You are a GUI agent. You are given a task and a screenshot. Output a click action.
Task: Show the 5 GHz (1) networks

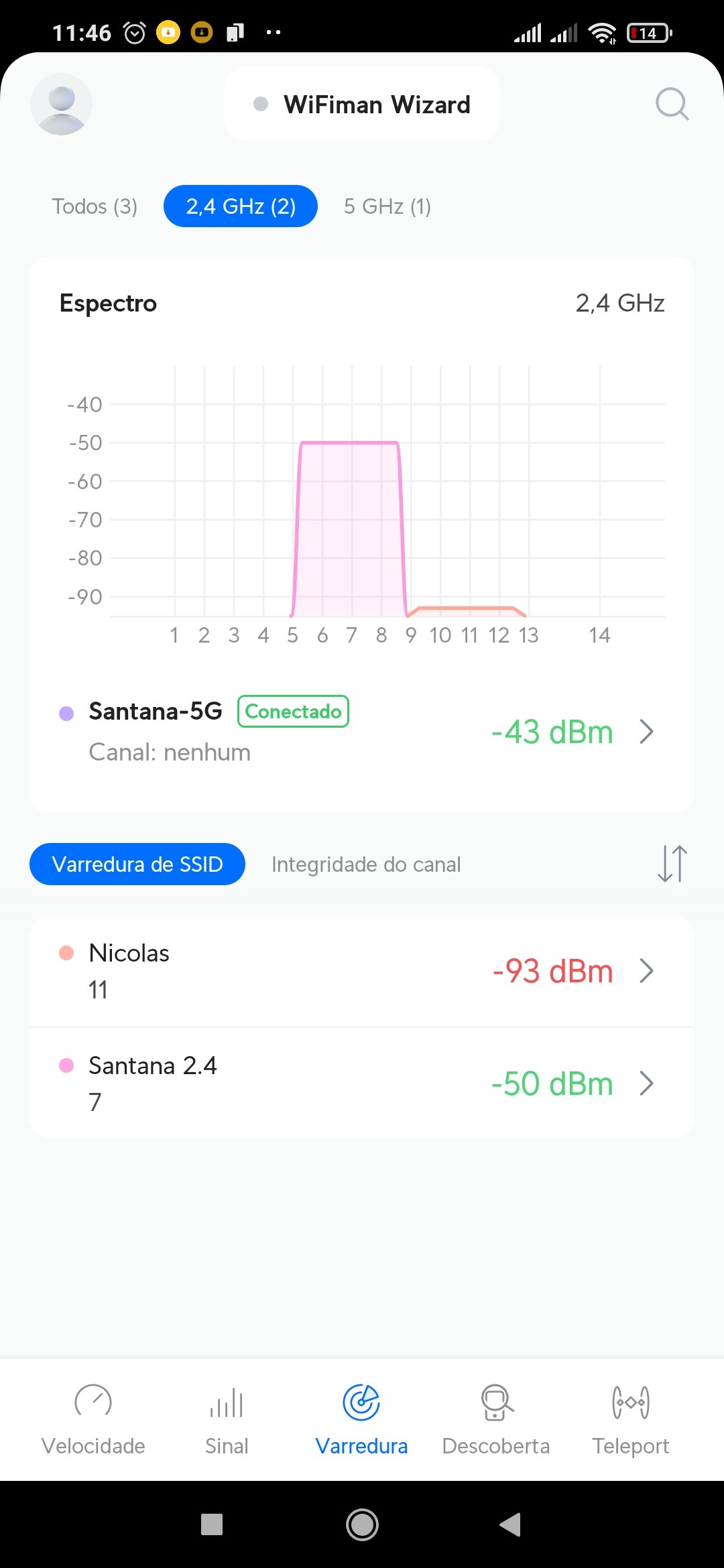tap(387, 206)
